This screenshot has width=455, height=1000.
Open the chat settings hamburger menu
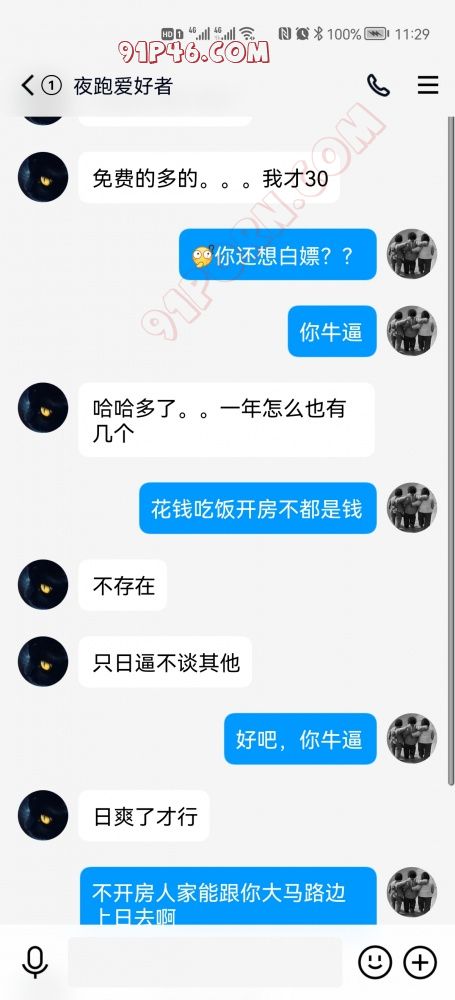[428, 85]
